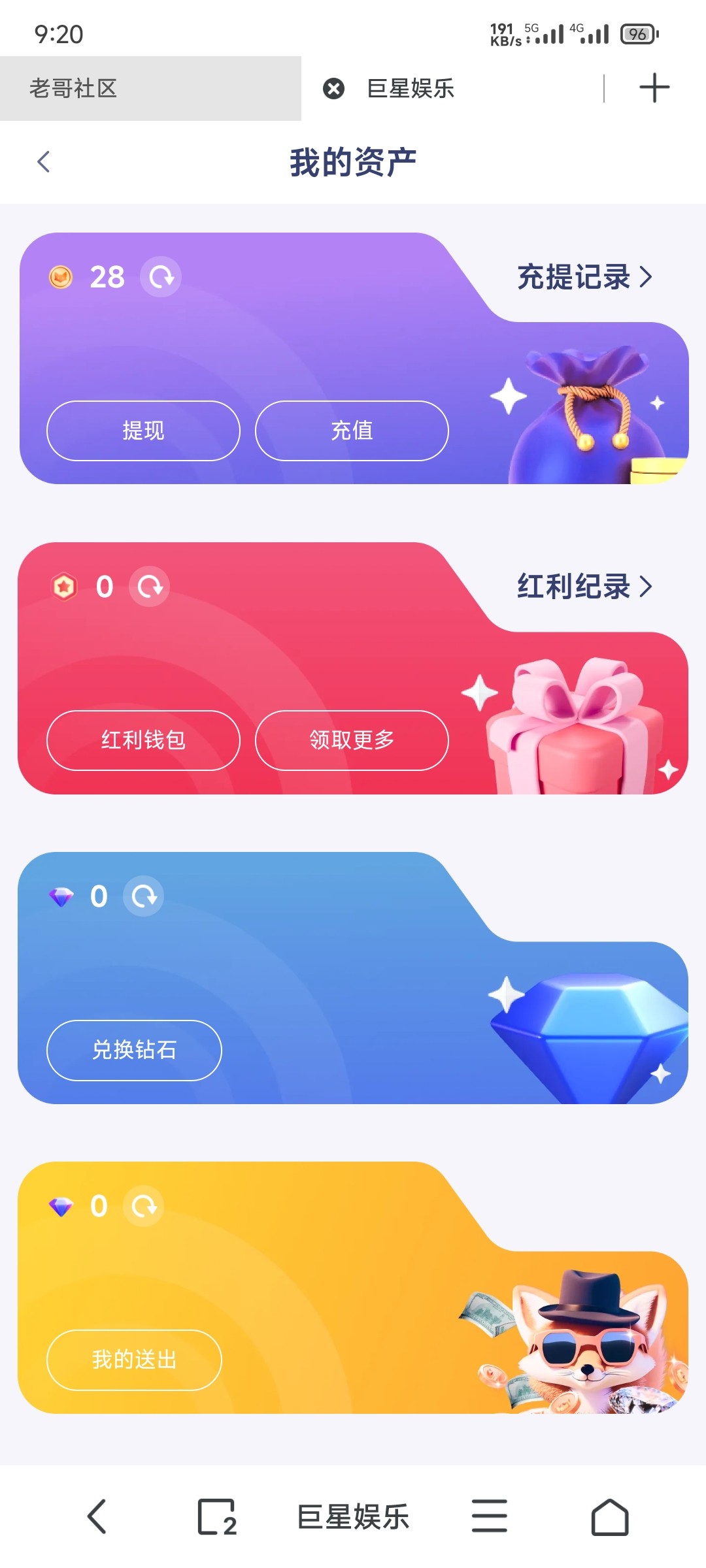Open the browser hamburger menu
Screen dimensions: 706x1568
click(x=489, y=1516)
